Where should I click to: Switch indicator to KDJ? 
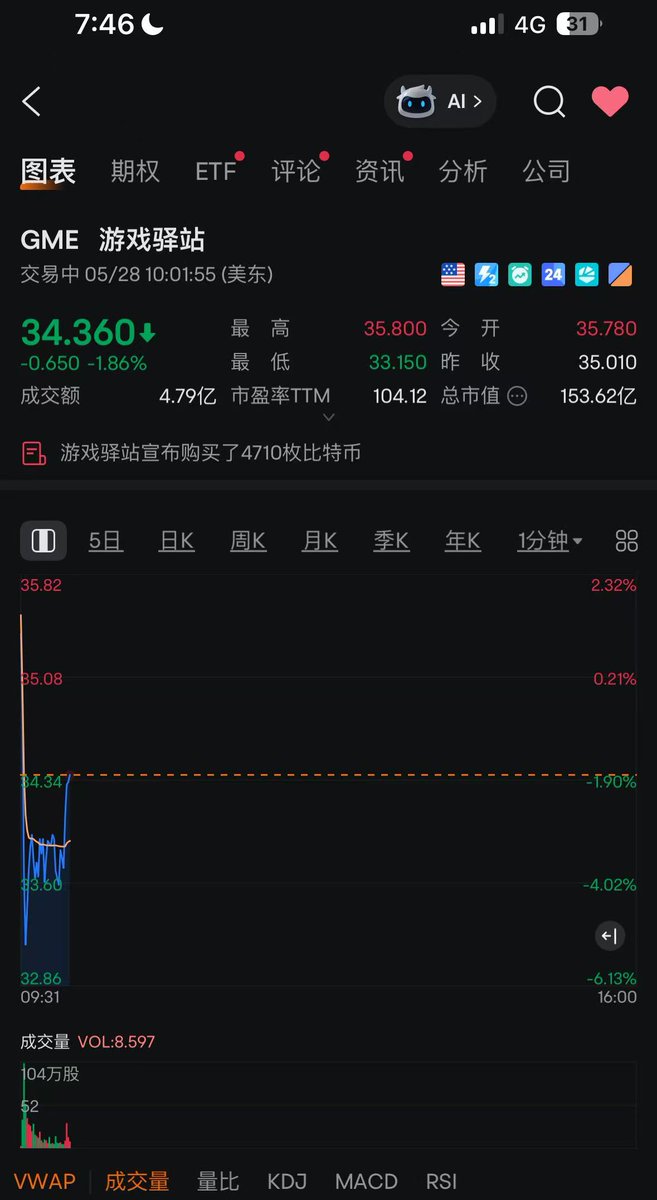(287, 1181)
